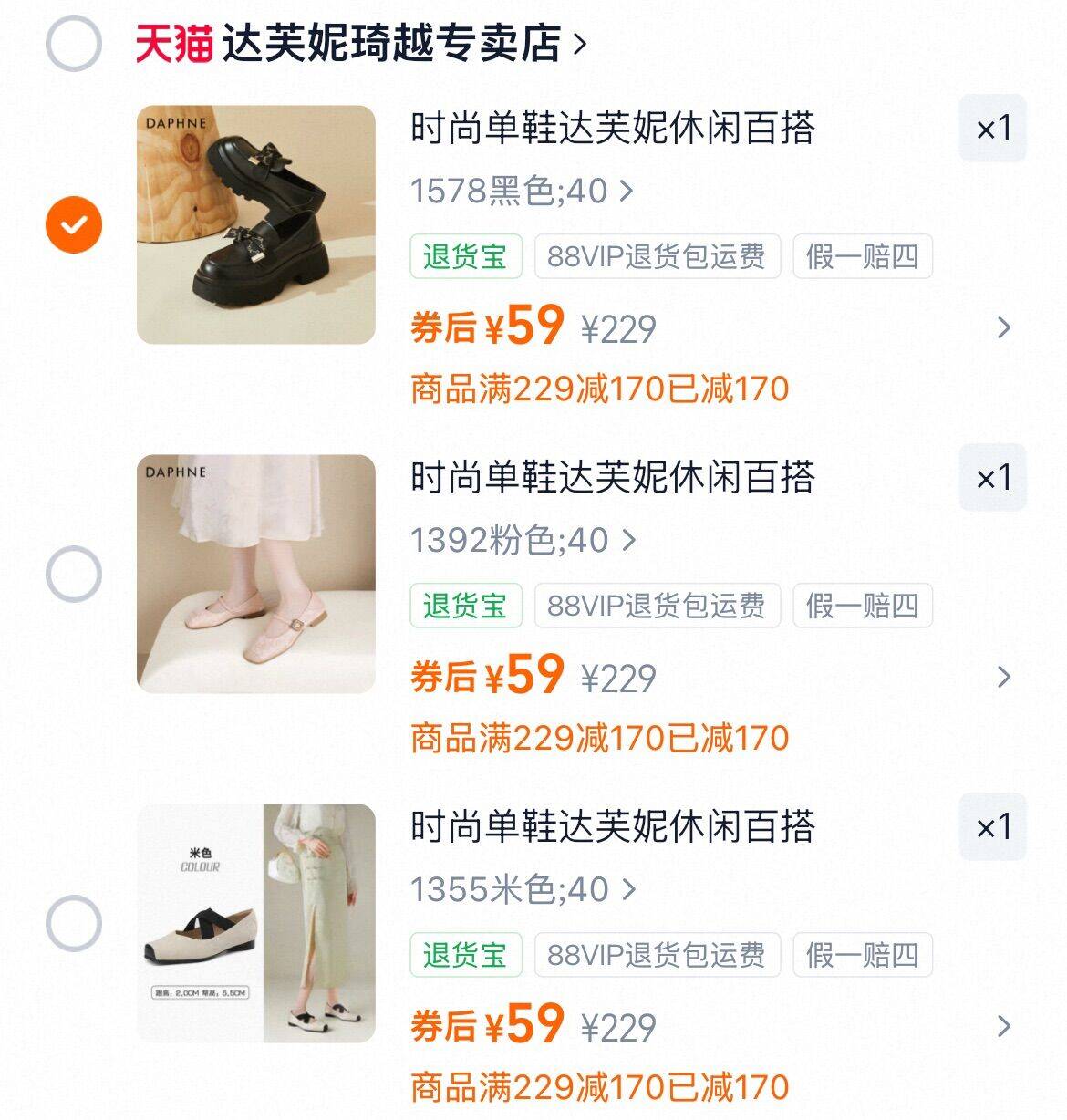
Task: Open the beige flat shoe product image
Action: pos(256,923)
